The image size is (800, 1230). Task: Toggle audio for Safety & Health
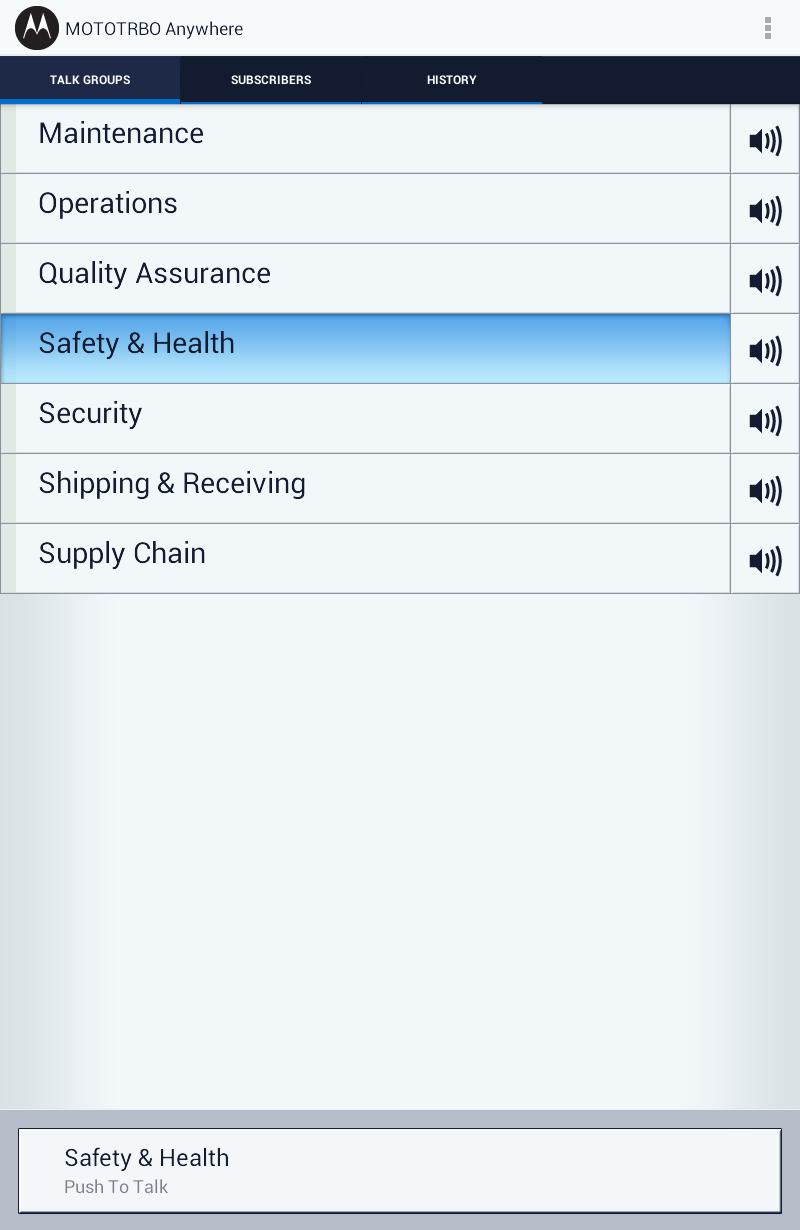tap(765, 350)
